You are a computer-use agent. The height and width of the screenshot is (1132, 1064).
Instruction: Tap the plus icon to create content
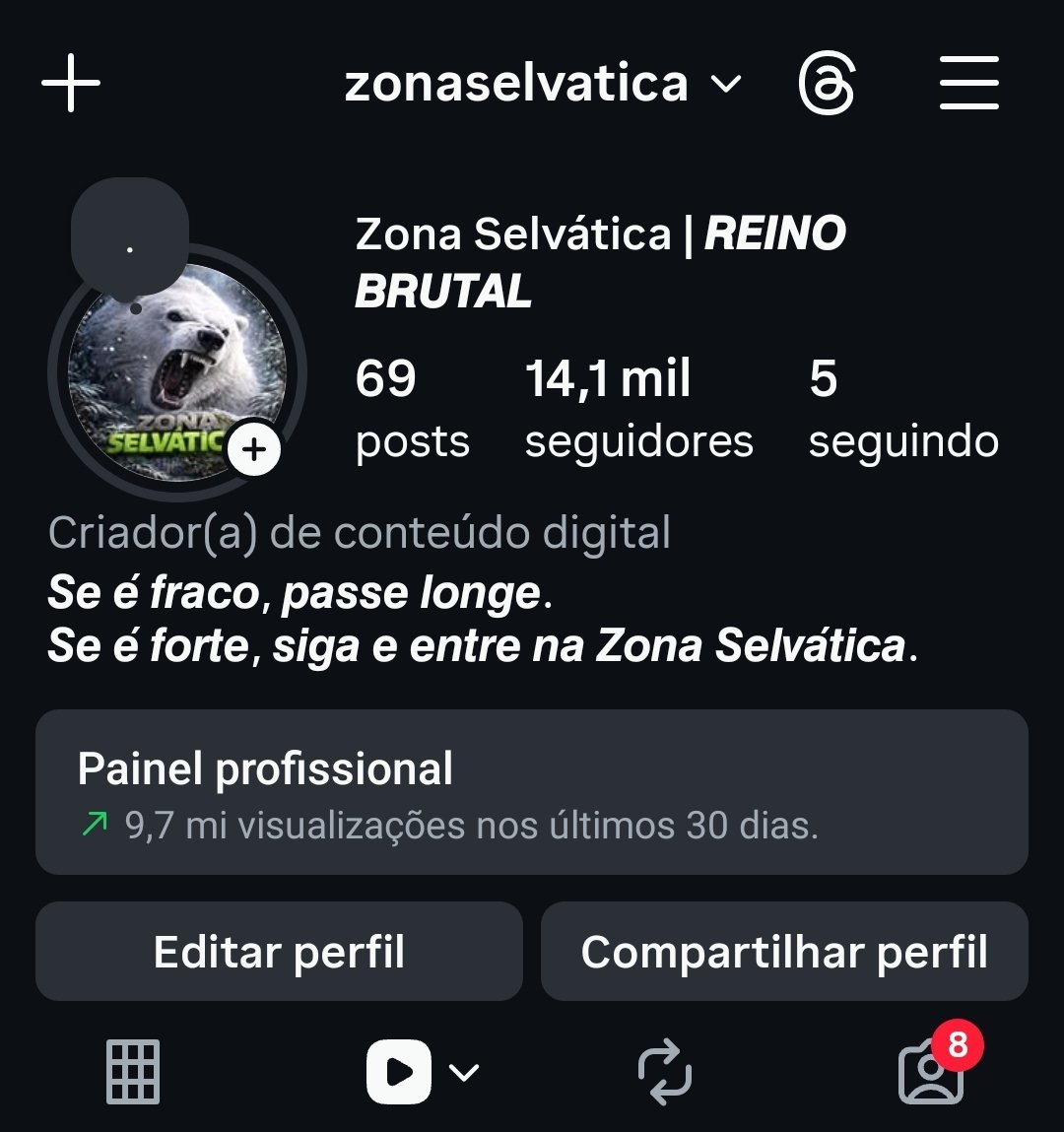(71, 83)
